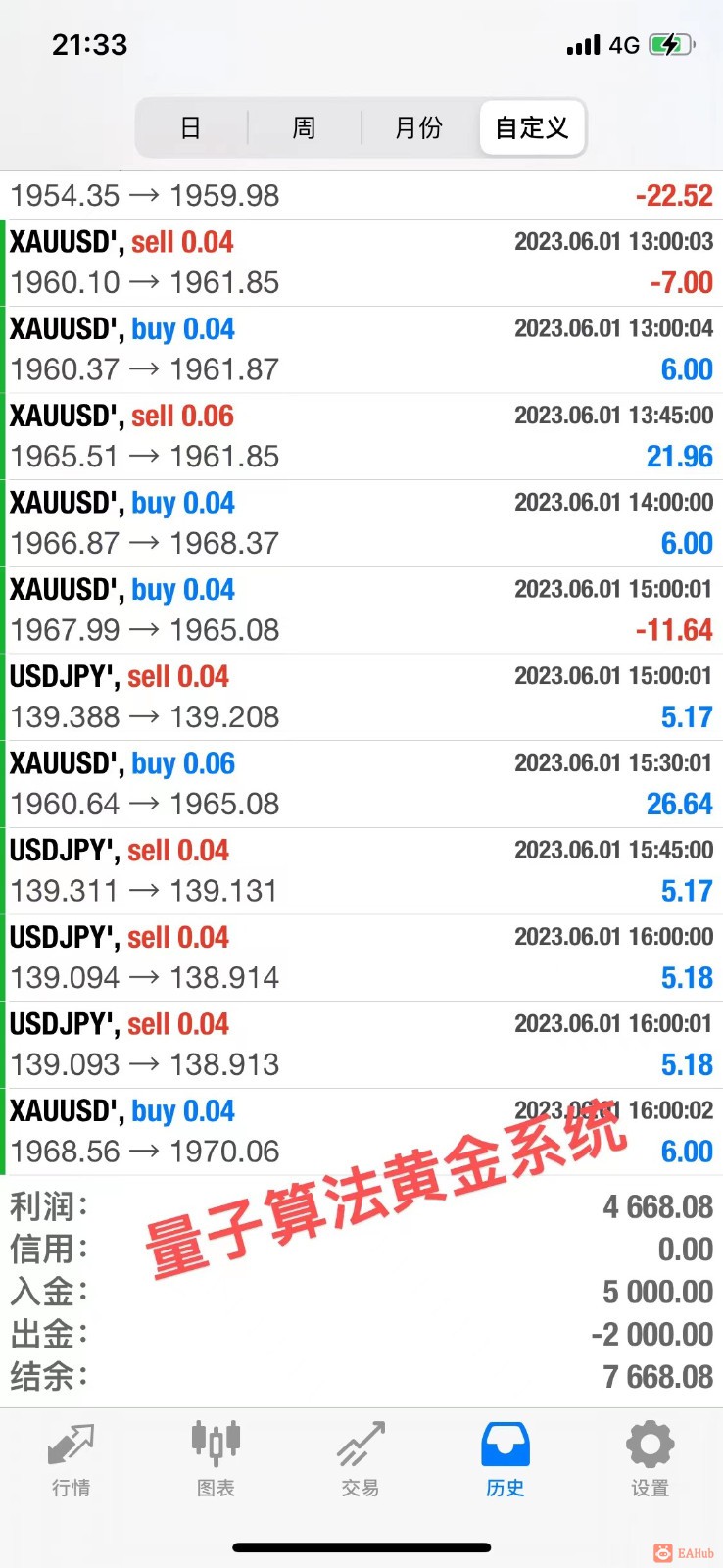Expand the XAUUSD buy 0.06 trade at 15:30:01
Viewport: 723px width, 1568px height.
(x=361, y=784)
